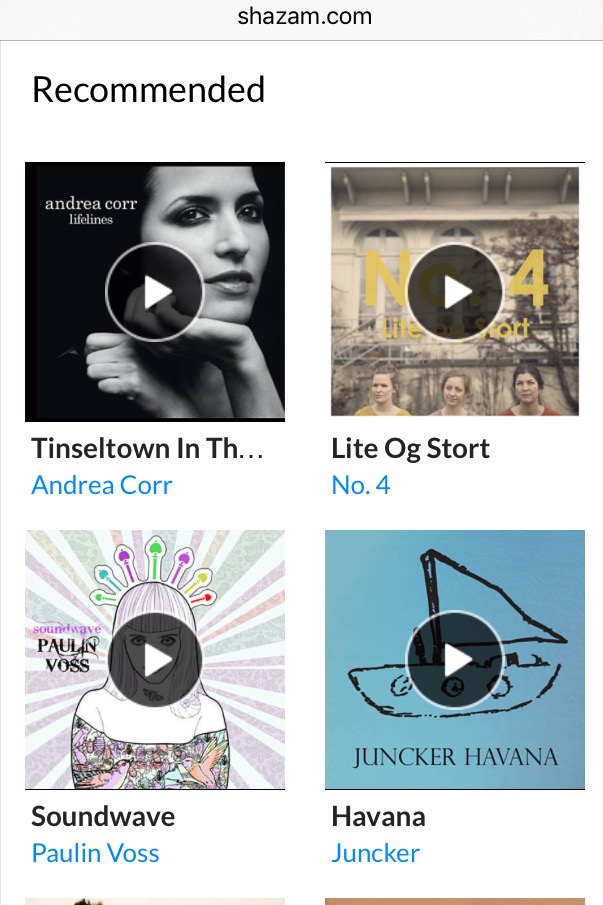
Task: Open the Soundwave song title
Action: click(x=103, y=817)
